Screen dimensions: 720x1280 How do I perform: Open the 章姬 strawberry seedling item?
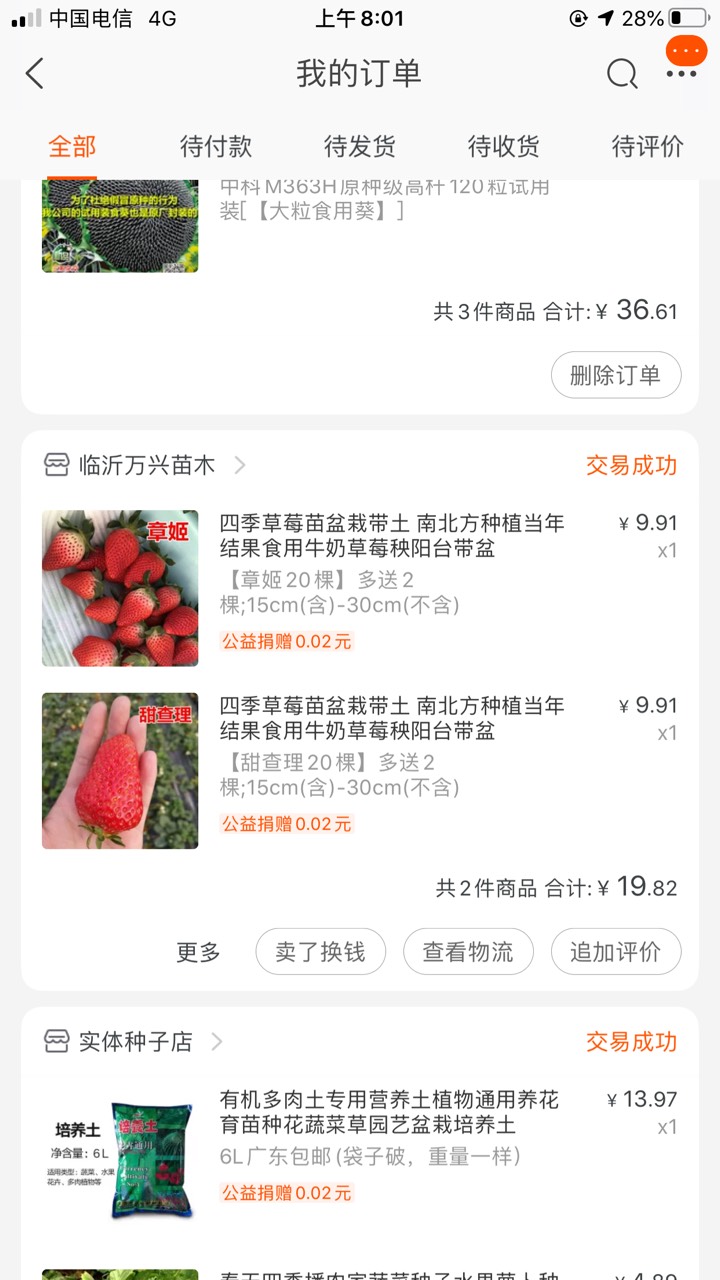click(x=391, y=537)
